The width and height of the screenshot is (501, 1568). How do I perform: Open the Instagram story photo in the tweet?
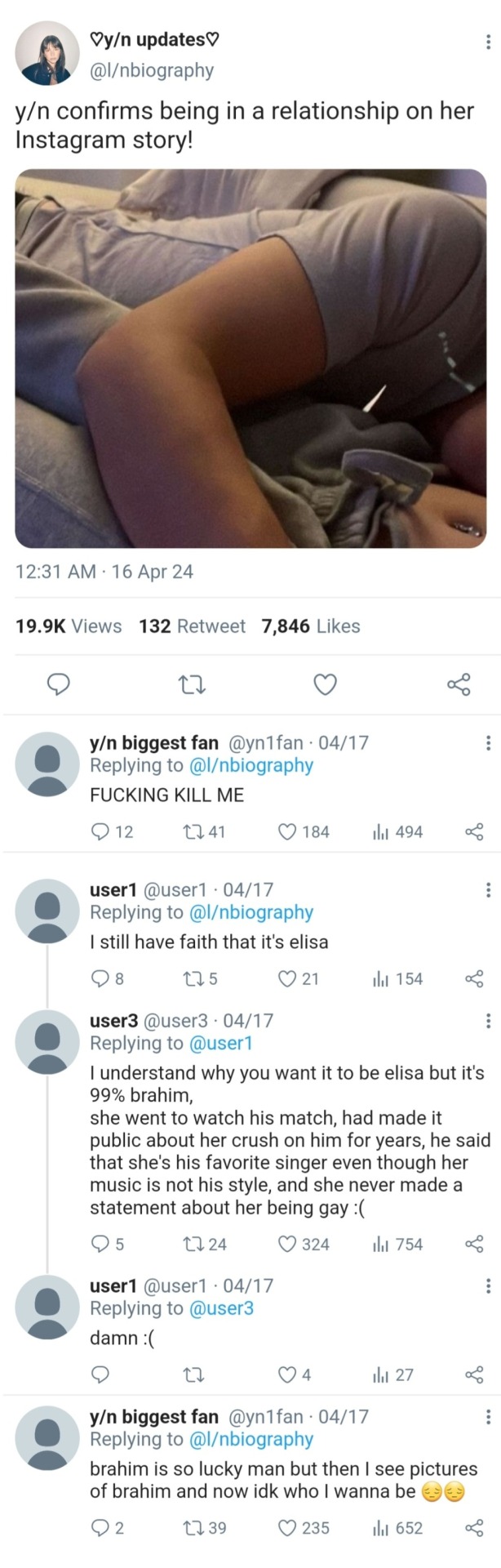[250, 358]
